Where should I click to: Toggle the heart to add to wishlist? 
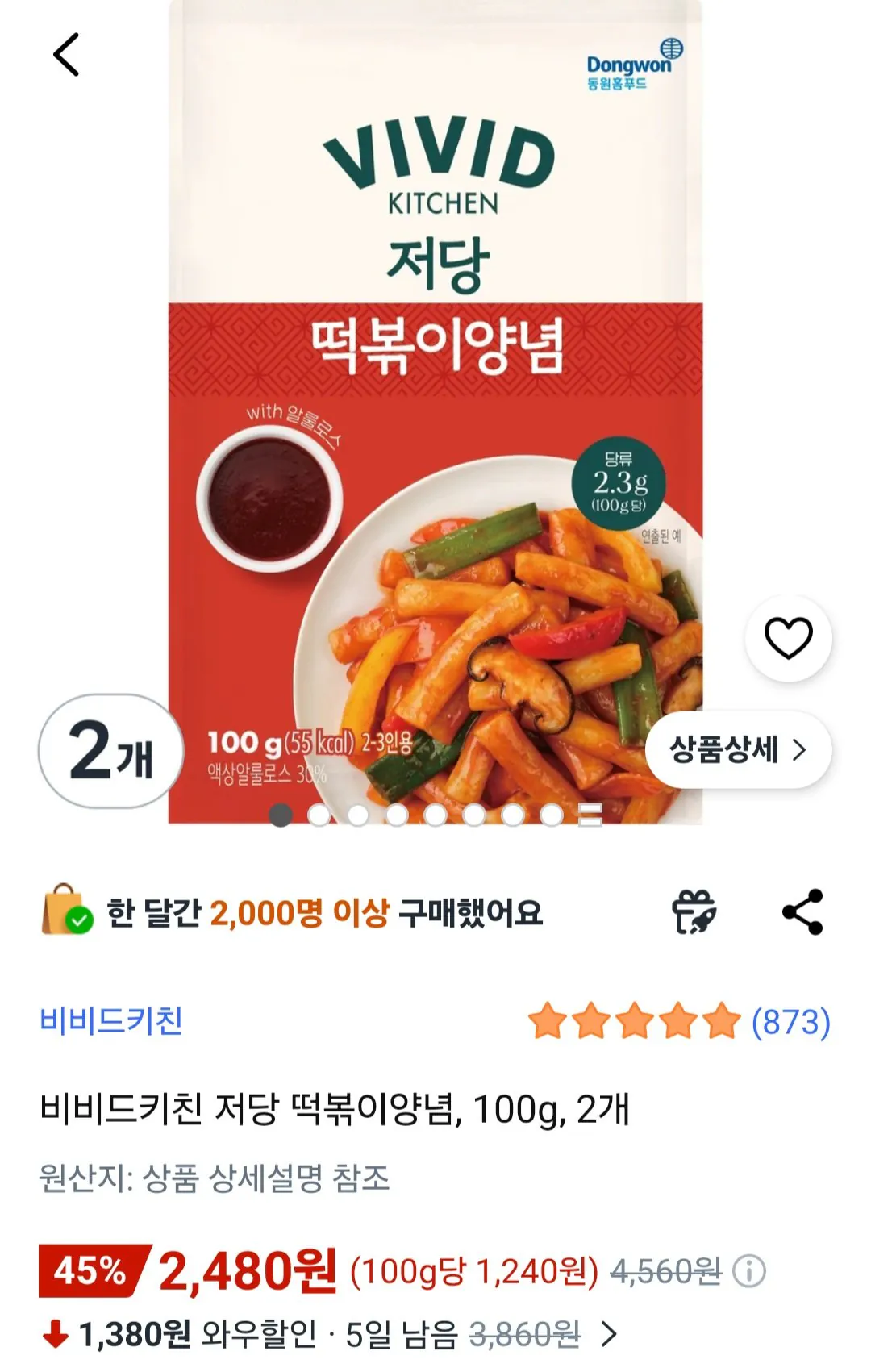pos(789,636)
